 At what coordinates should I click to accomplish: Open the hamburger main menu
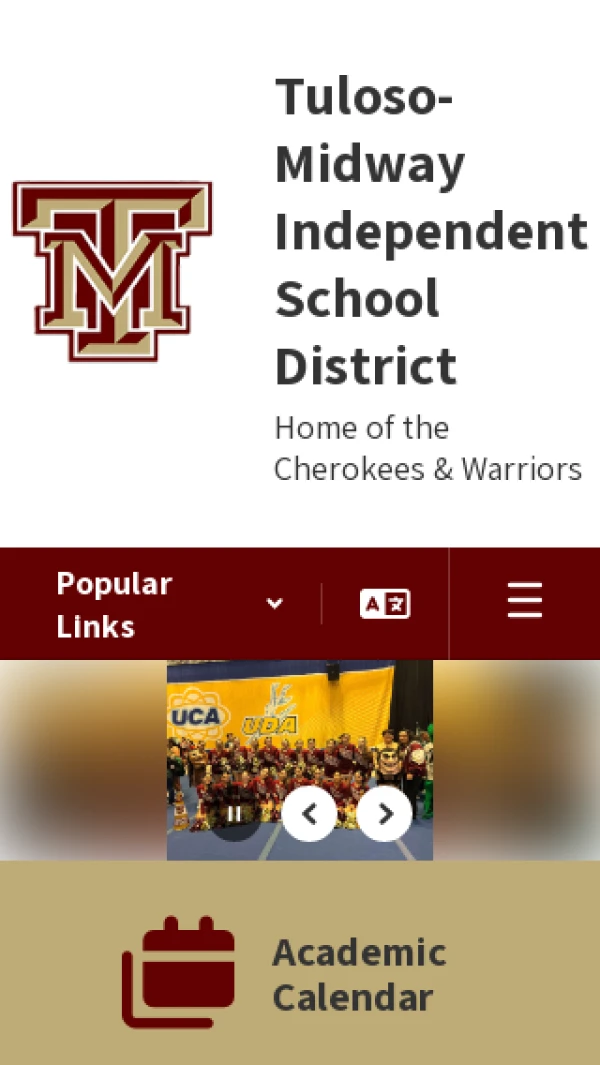[524, 602]
